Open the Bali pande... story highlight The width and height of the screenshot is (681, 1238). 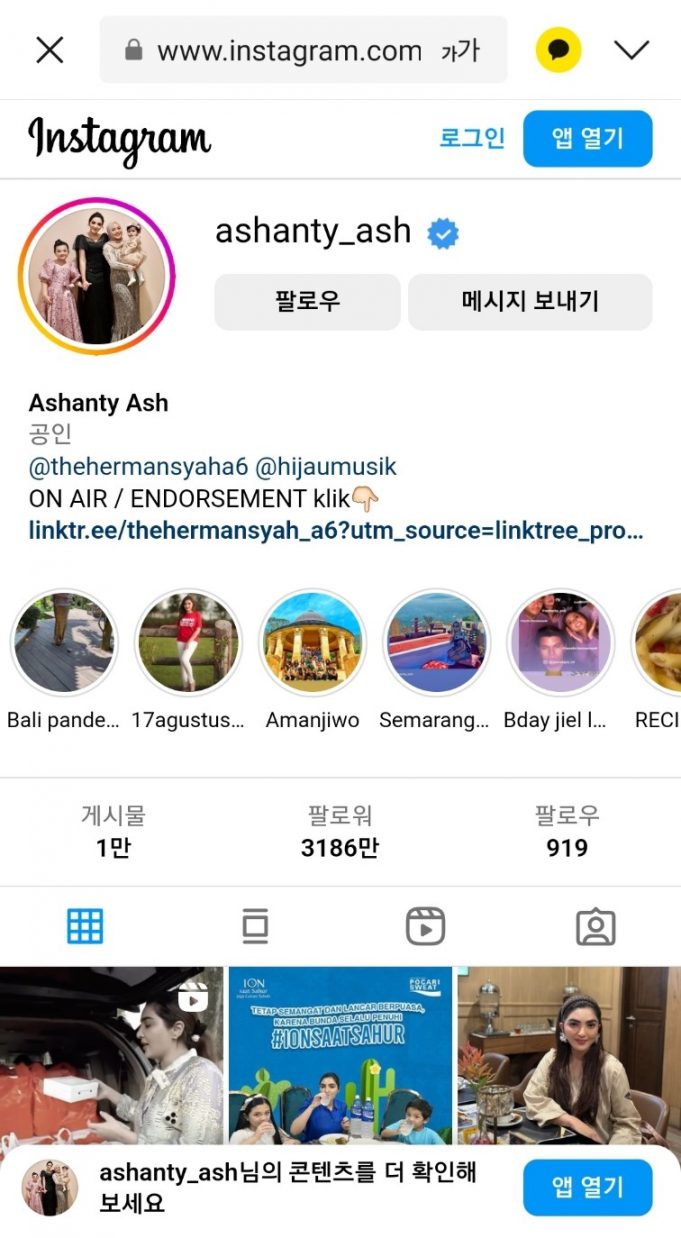coord(64,643)
